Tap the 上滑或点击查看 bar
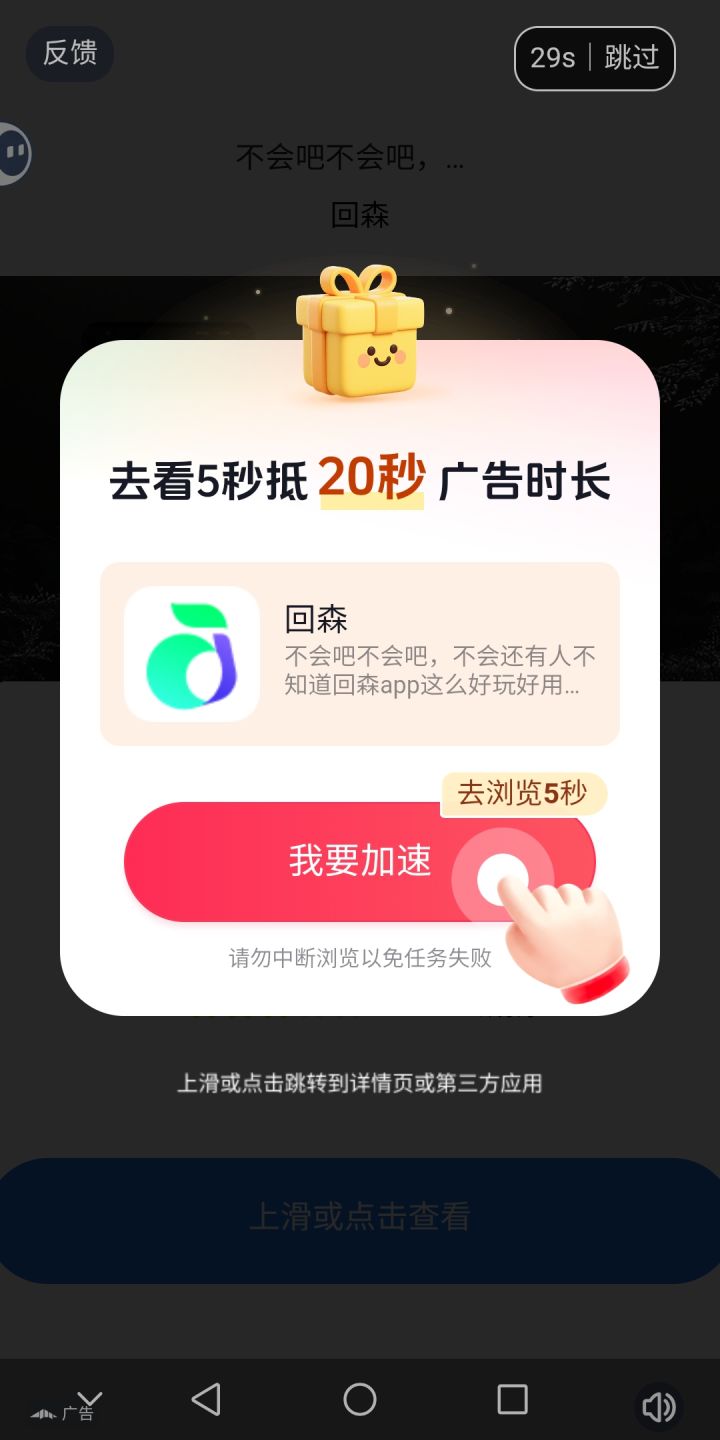This screenshot has height=1440, width=720. click(360, 1220)
